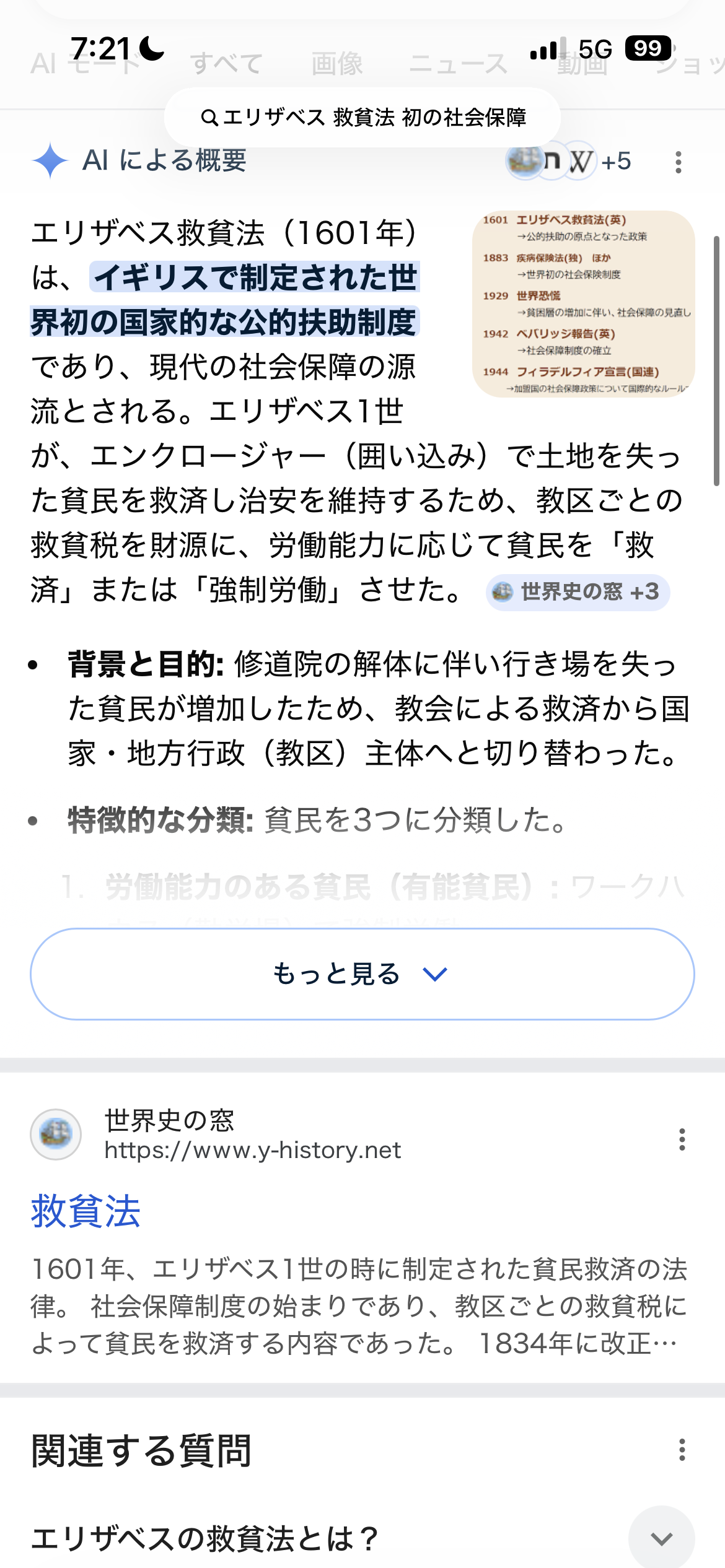Open the social security timeline image

point(583,303)
